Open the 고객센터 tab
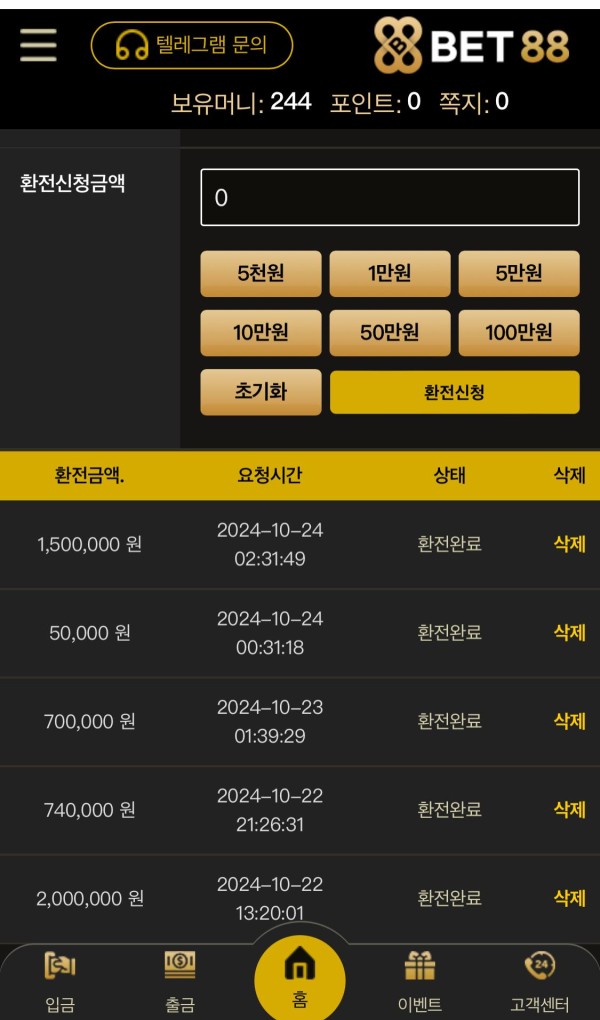600x1020 pixels. 539,982
